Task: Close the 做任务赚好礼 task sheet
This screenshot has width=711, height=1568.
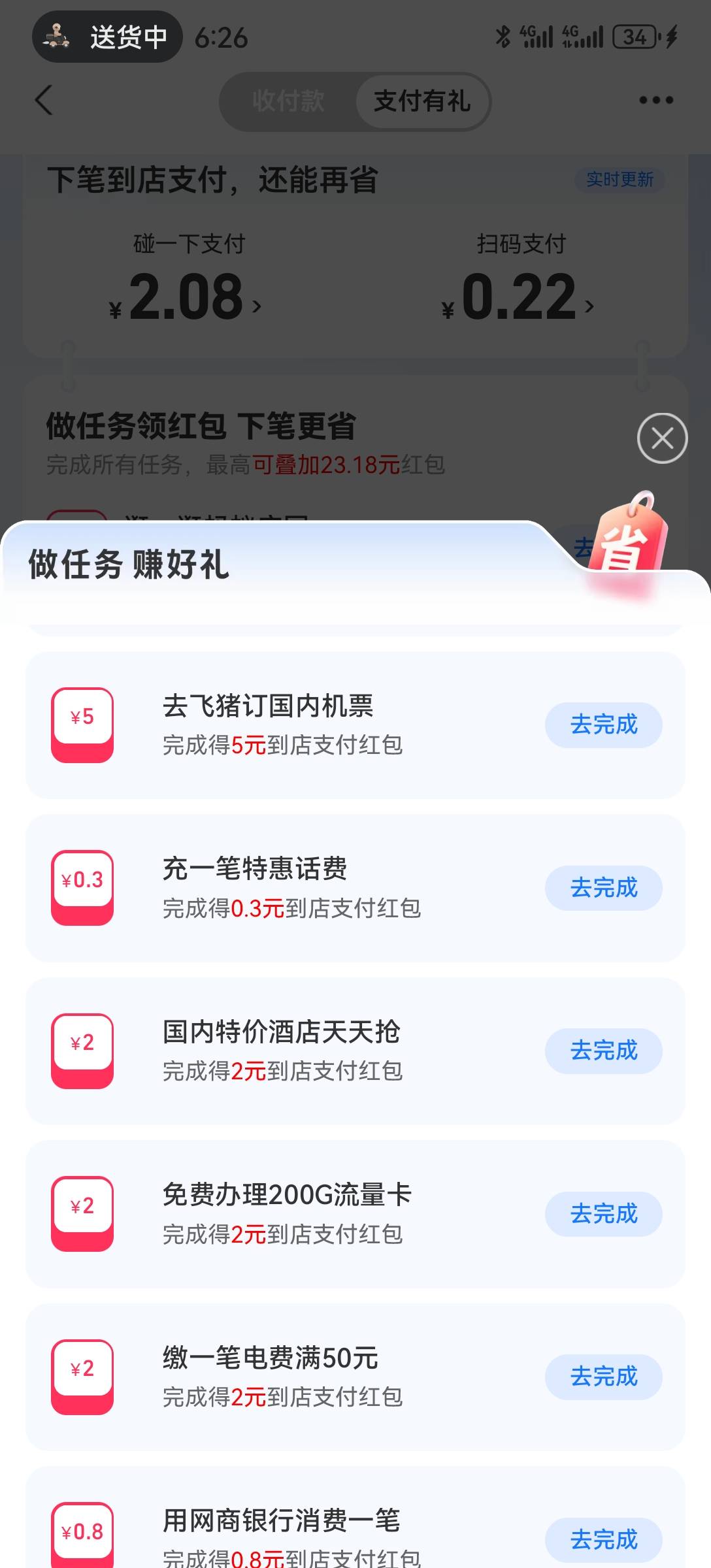Action: click(662, 438)
